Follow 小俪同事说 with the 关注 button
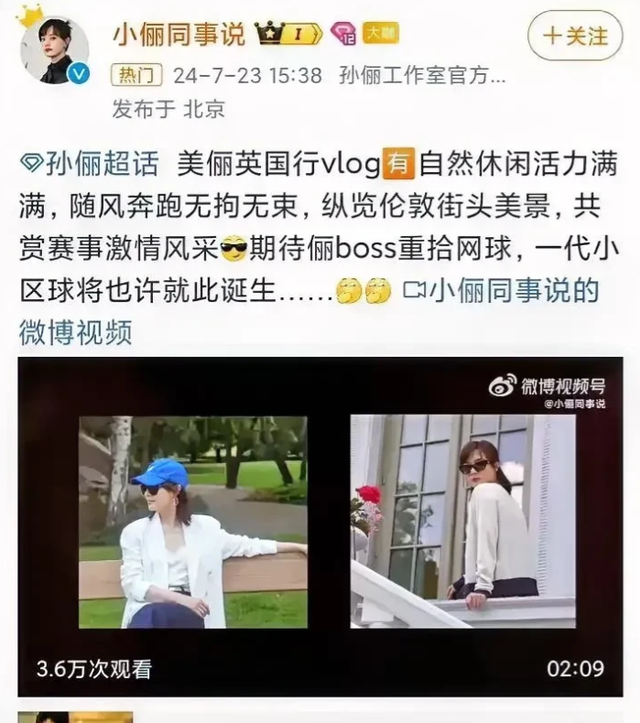Viewport: 640px width, 723px height. [575, 36]
